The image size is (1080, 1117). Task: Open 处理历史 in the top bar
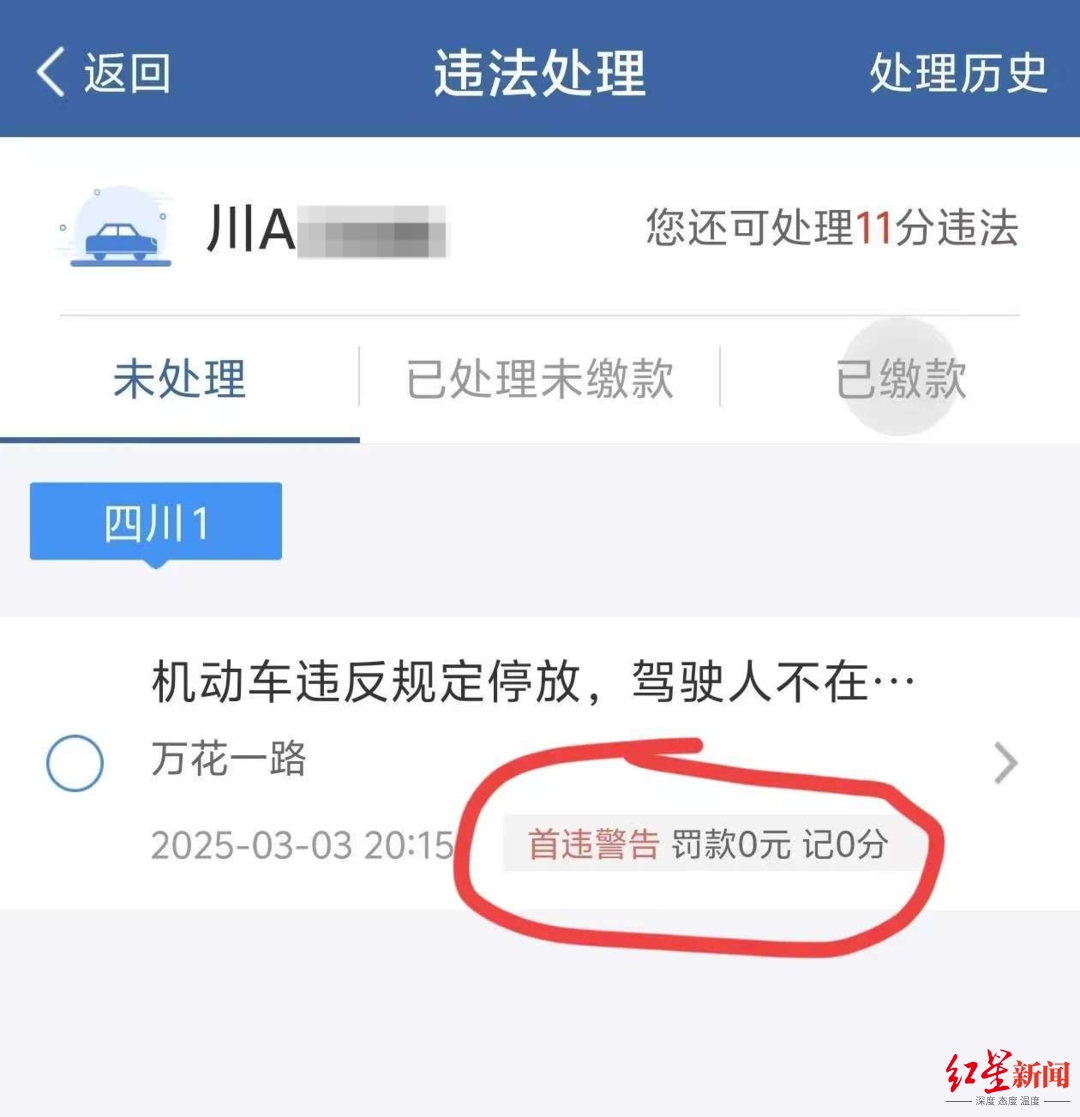click(x=957, y=72)
